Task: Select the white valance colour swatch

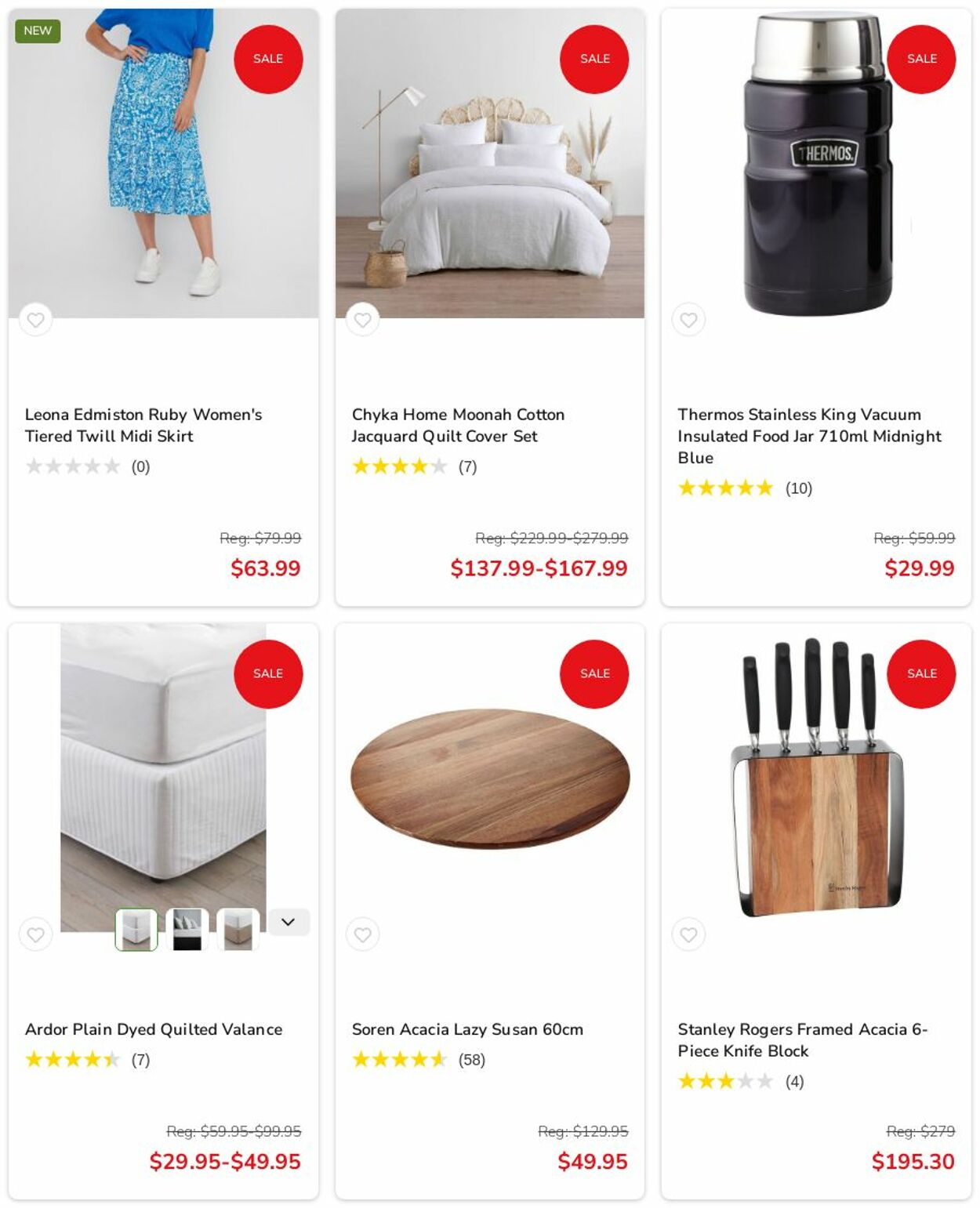Action: (x=136, y=930)
